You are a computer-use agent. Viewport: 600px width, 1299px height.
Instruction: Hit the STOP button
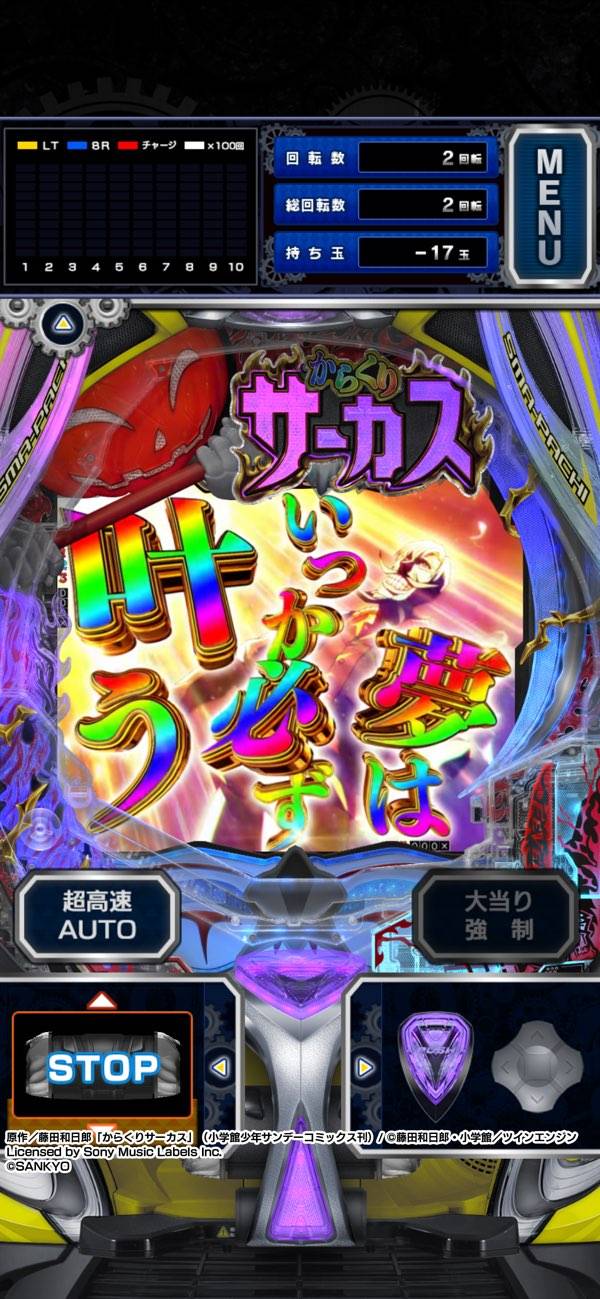coord(102,1067)
